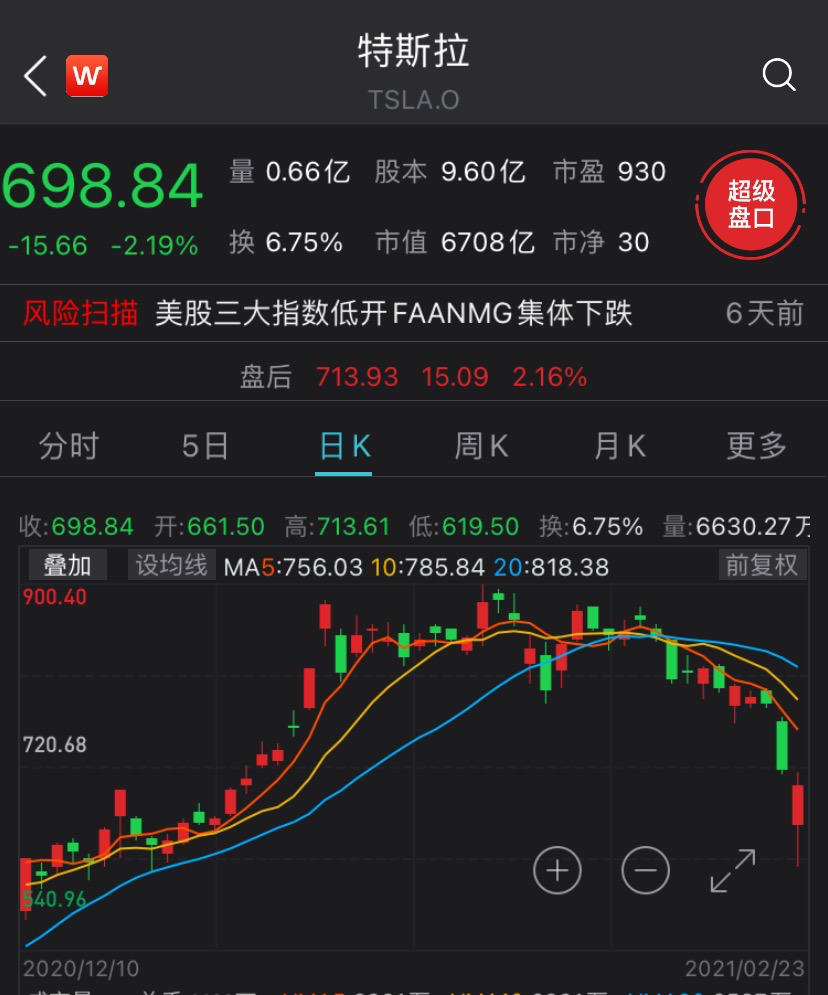Switch to the 月K chart tab
The width and height of the screenshot is (828, 995).
[619, 446]
